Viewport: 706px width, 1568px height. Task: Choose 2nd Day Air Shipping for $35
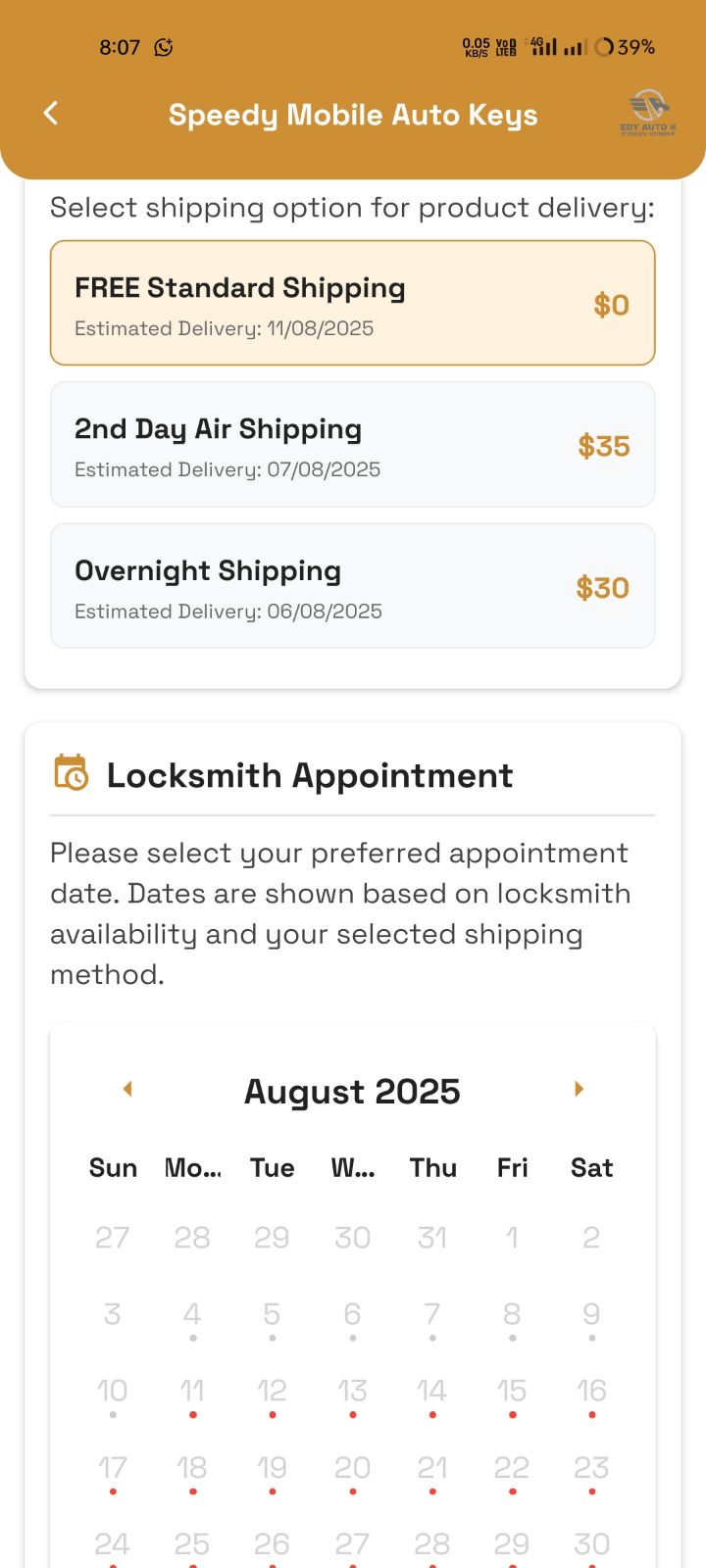353,445
